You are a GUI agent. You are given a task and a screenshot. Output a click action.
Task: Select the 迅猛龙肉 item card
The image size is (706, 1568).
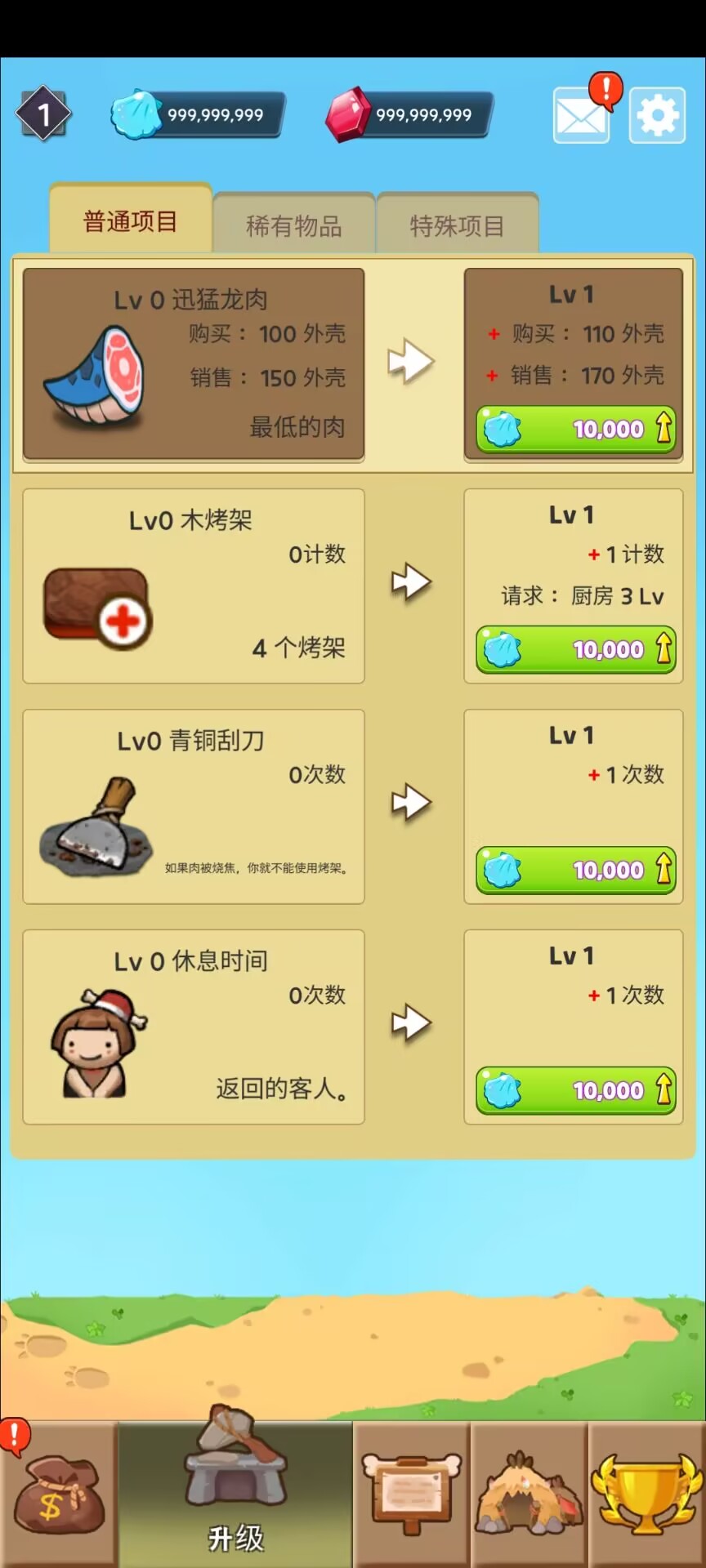point(194,365)
